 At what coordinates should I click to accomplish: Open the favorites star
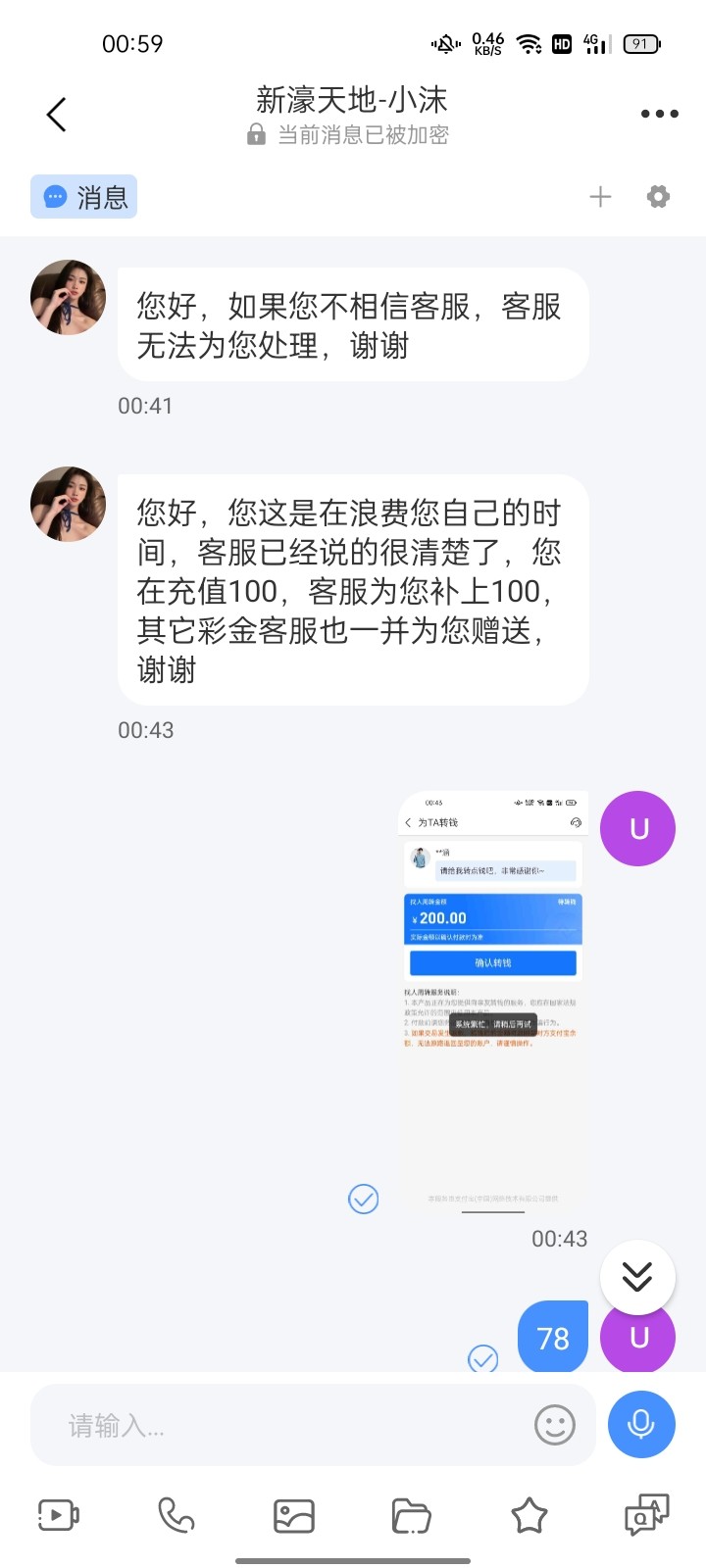529,1515
